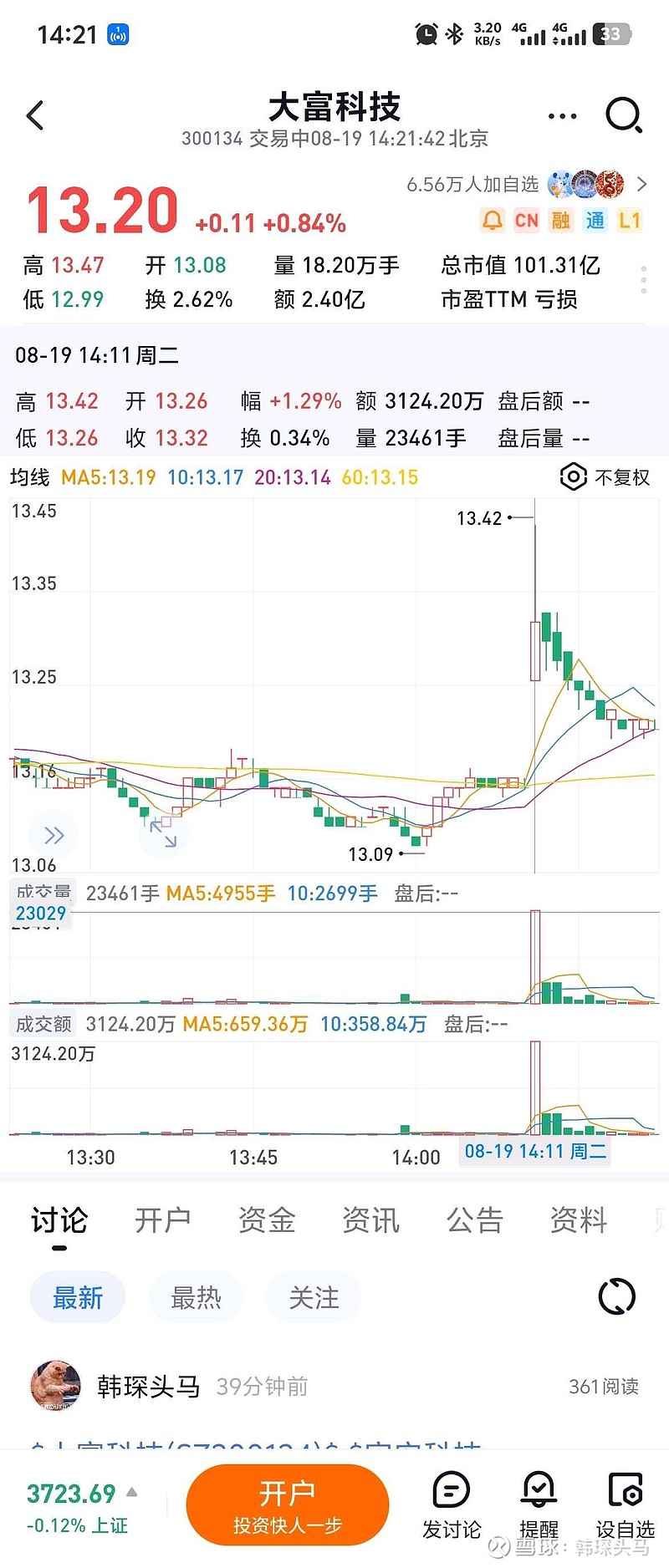Go back with the top-left arrow
This screenshot has width=669, height=1568.
(x=35, y=115)
